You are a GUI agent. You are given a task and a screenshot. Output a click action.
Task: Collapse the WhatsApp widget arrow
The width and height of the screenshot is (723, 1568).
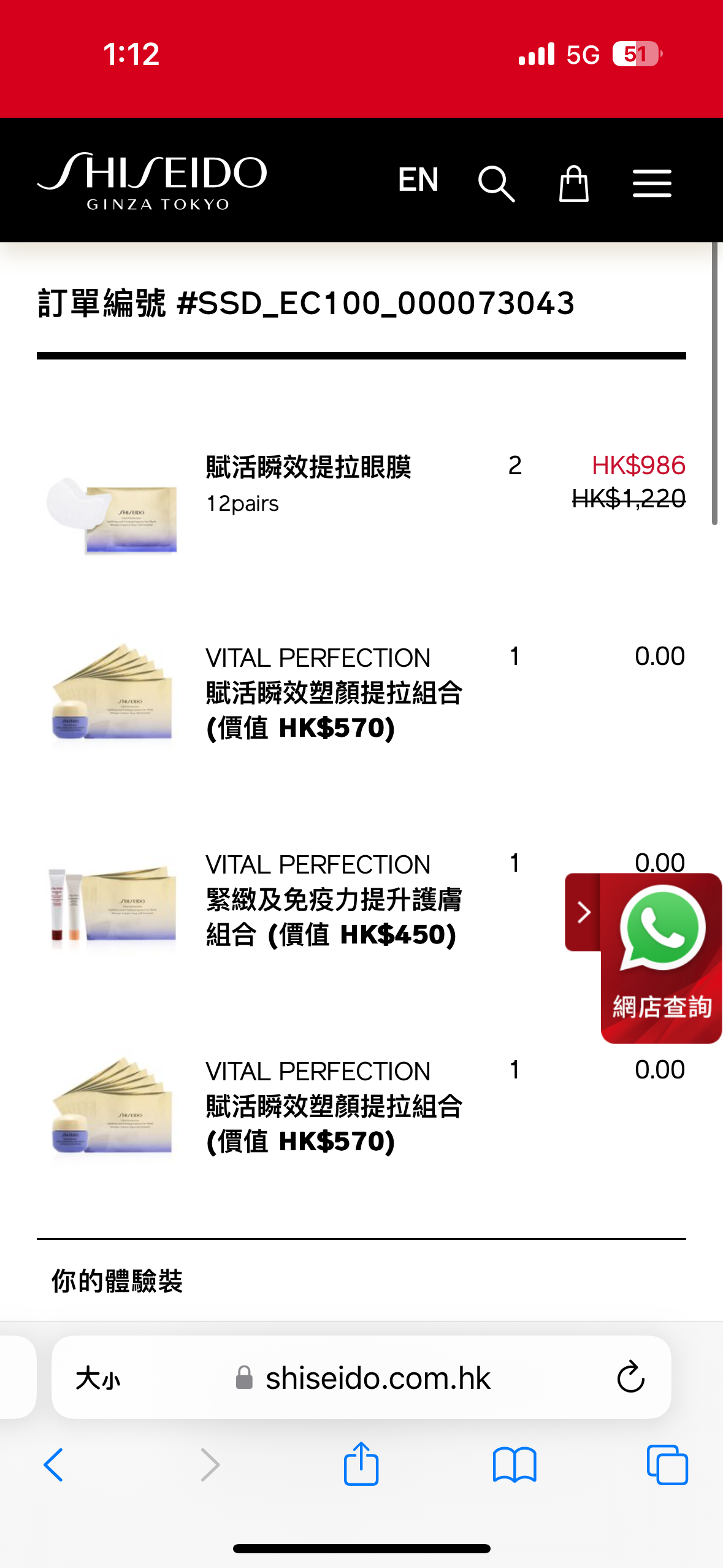pos(583,912)
